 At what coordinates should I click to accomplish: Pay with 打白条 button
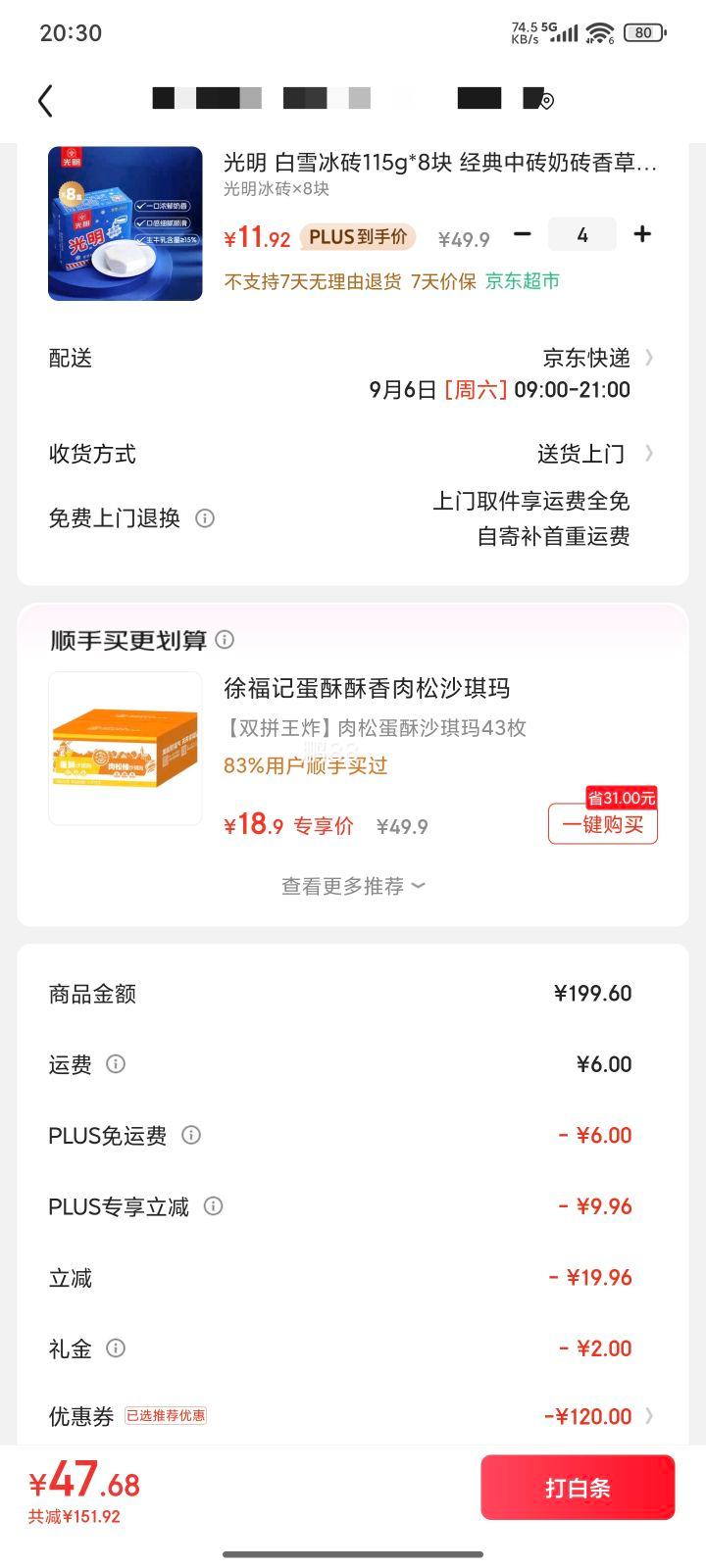point(578,1488)
